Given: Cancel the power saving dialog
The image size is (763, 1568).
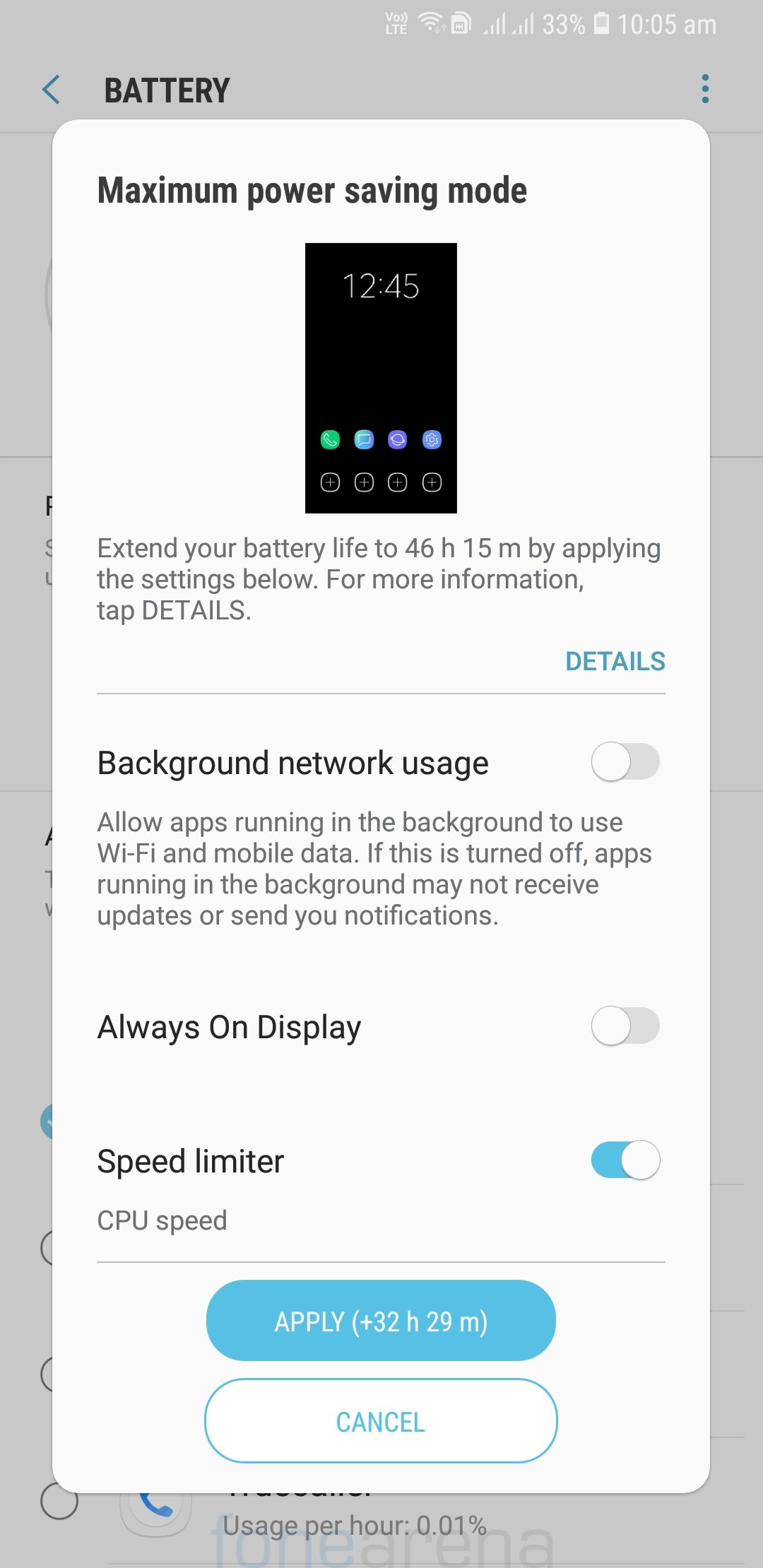Looking at the screenshot, I should pyautogui.click(x=381, y=1421).
